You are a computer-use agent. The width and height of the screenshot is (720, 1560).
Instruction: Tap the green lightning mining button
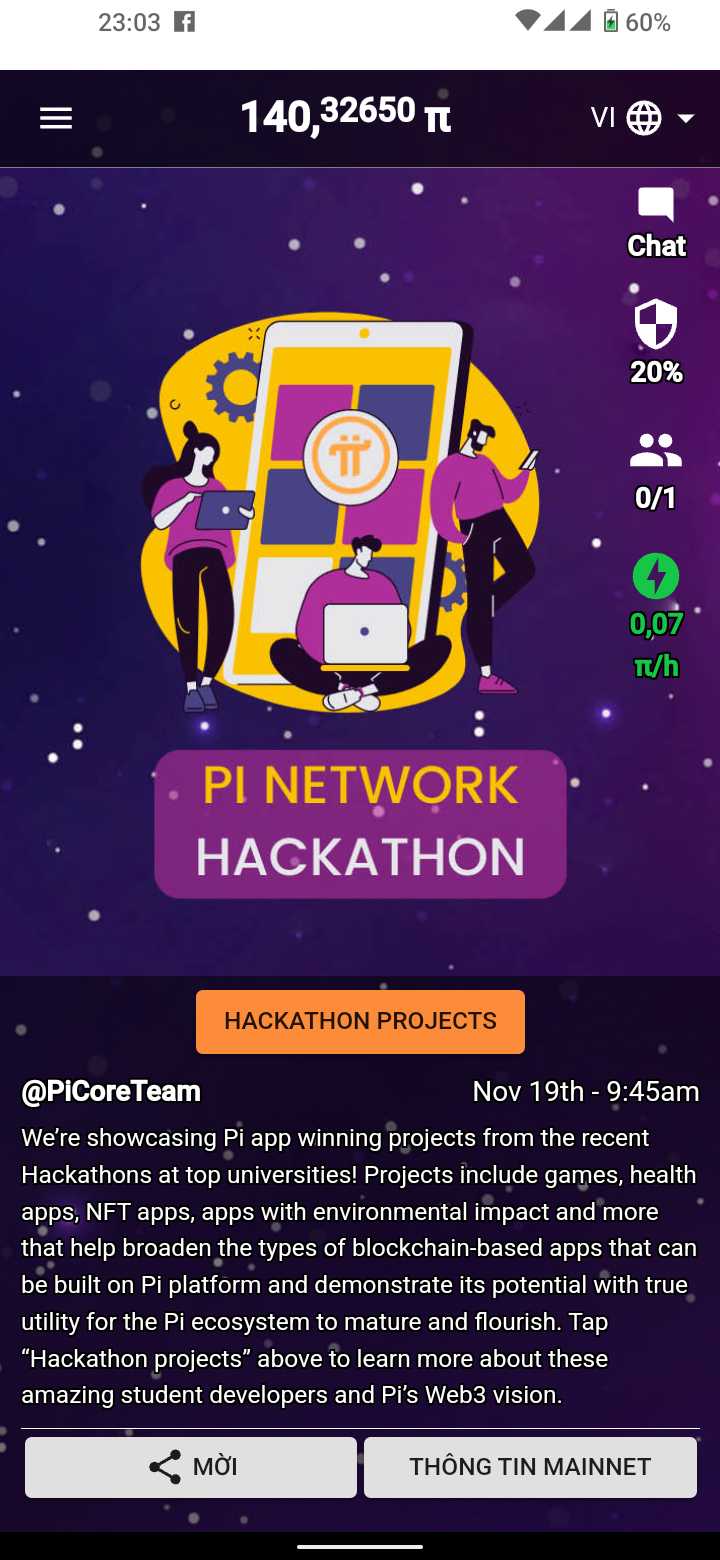pyautogui.click(x=656, y=577)
